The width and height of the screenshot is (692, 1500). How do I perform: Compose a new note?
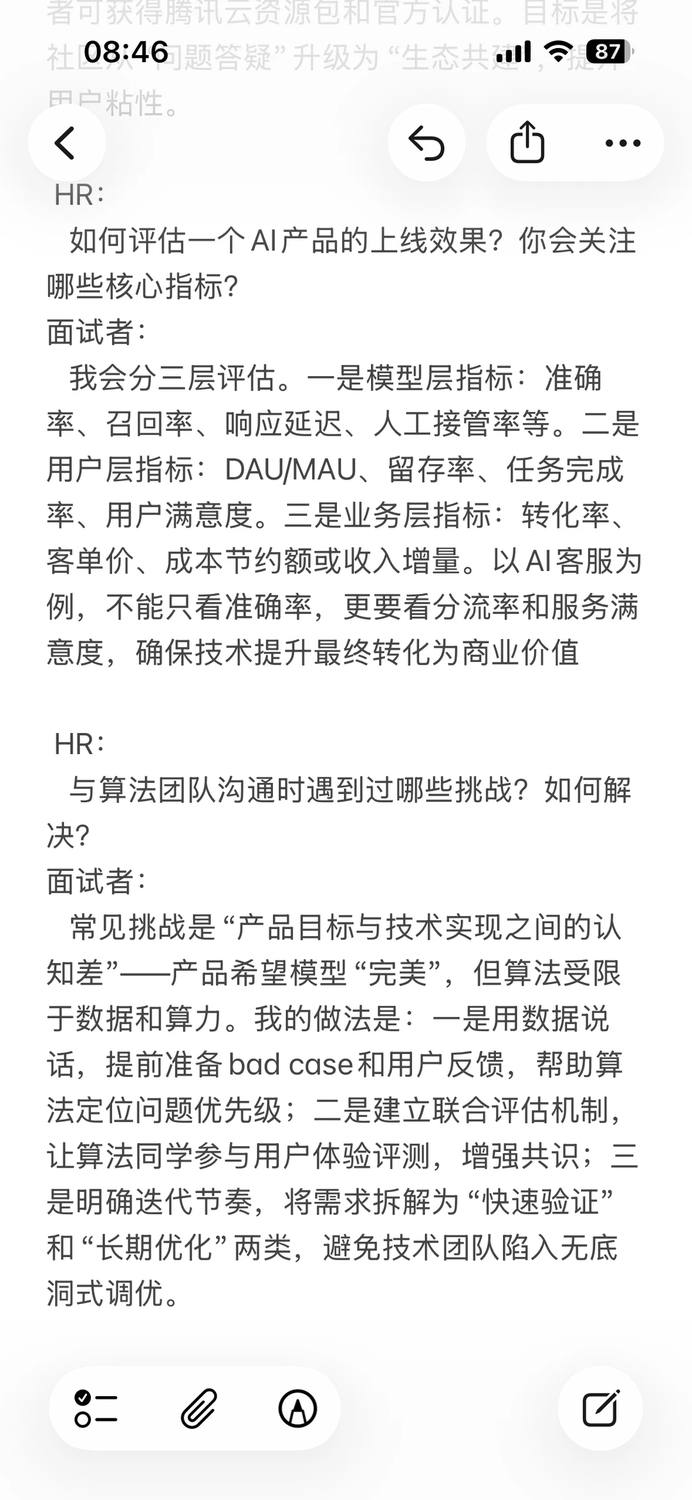coord(601,1408)
